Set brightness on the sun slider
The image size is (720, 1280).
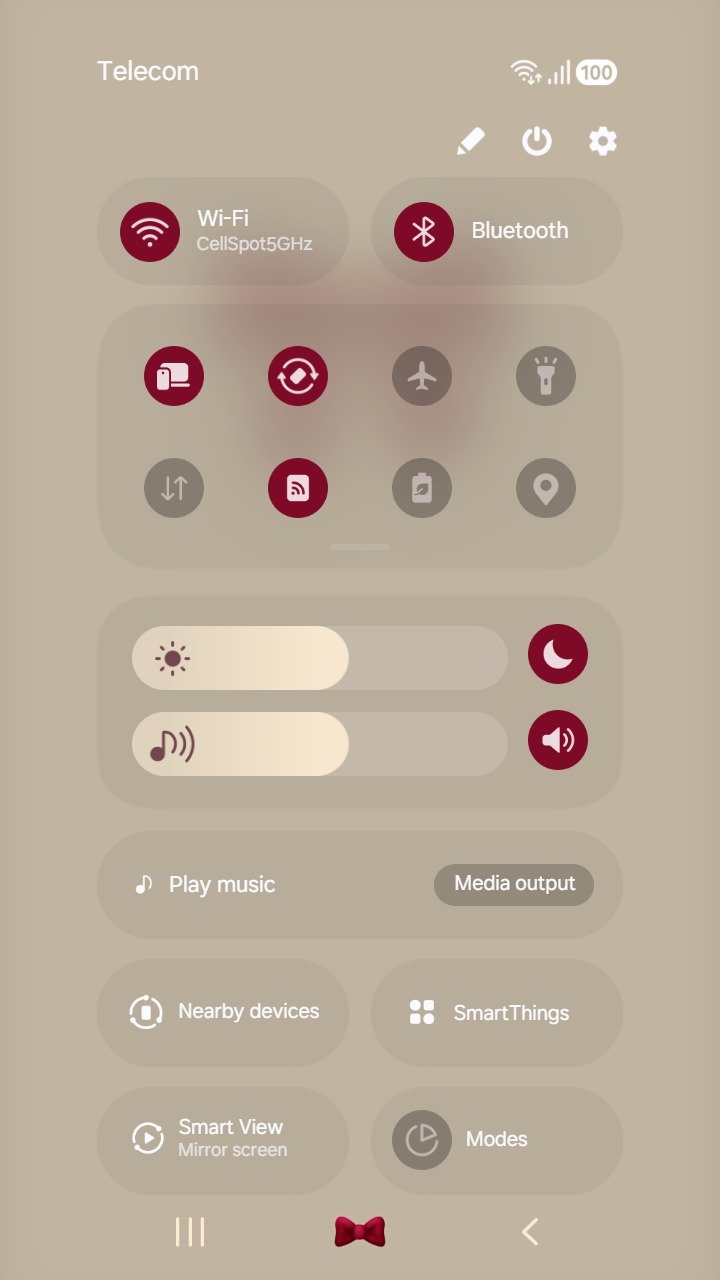(x=320, y=658)
